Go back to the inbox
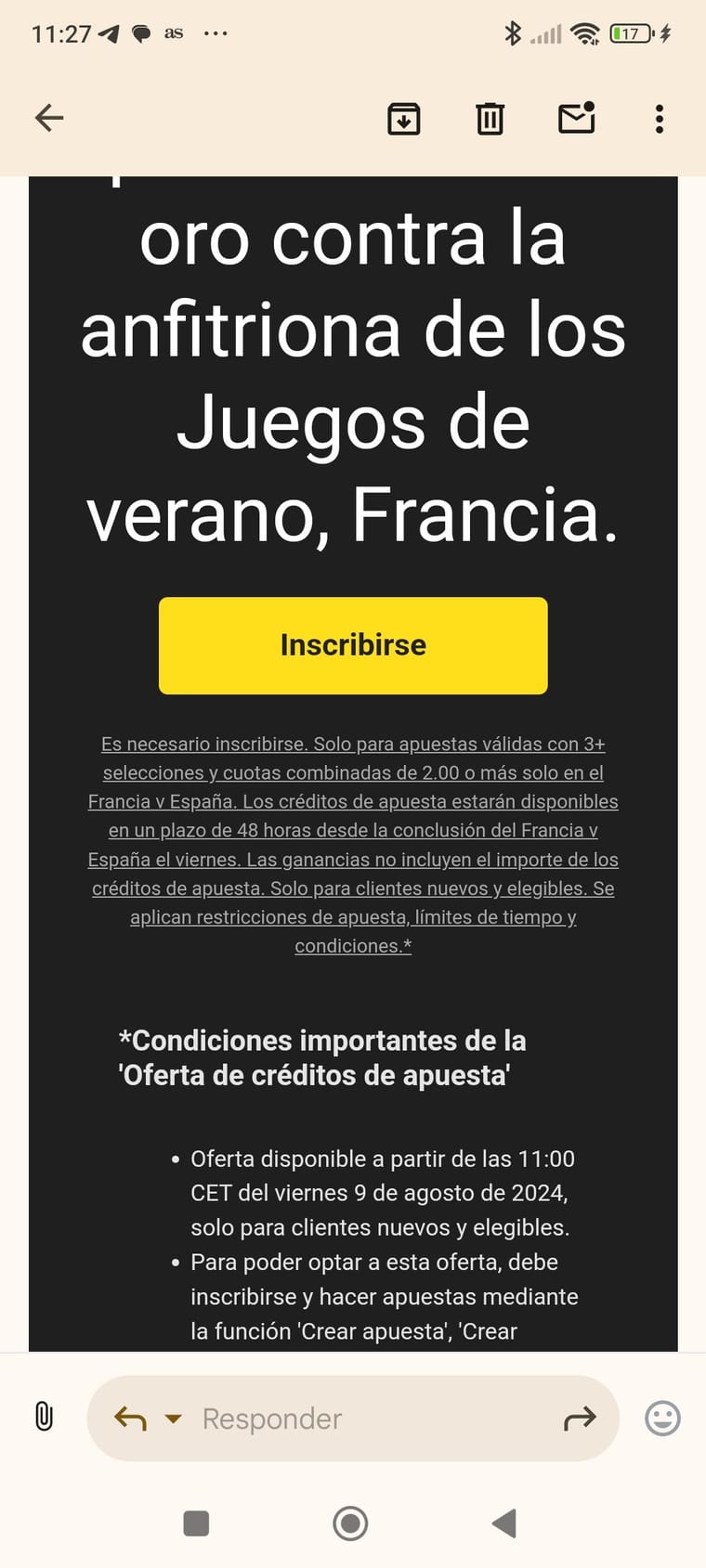The width and height of the screenshot is (706, 1568). click(49, 118)
